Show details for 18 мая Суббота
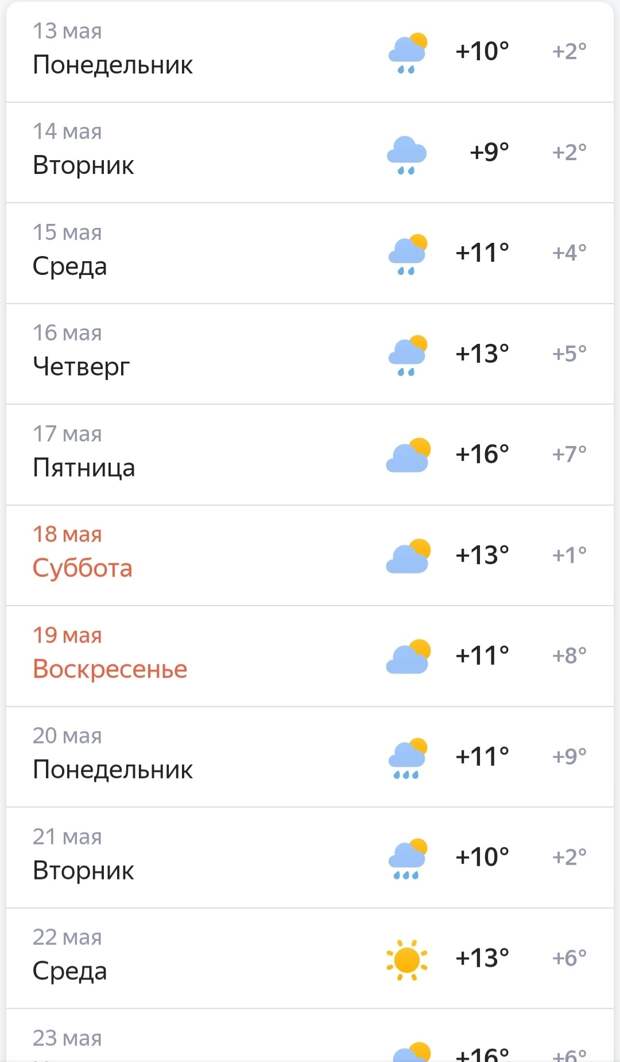The image size is (620, 1062). click(310, 555)
